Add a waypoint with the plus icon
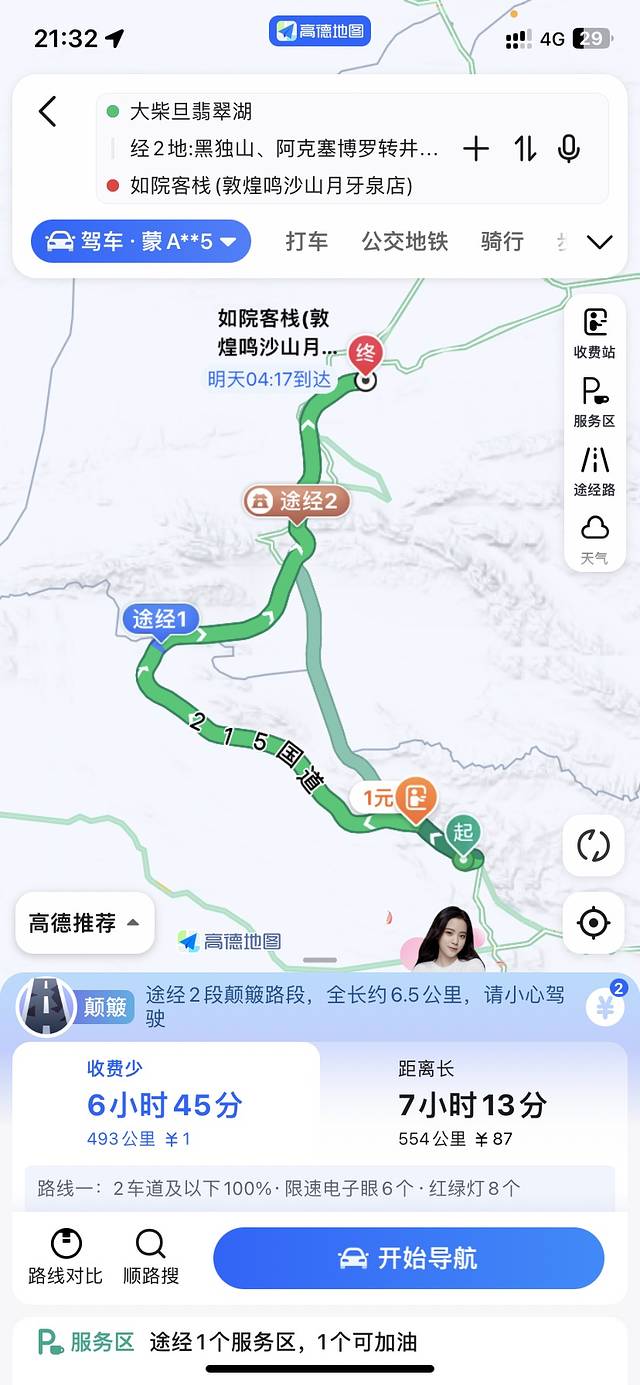The height and width of the screenshot is (1385, 640). [x=476, y=149]
